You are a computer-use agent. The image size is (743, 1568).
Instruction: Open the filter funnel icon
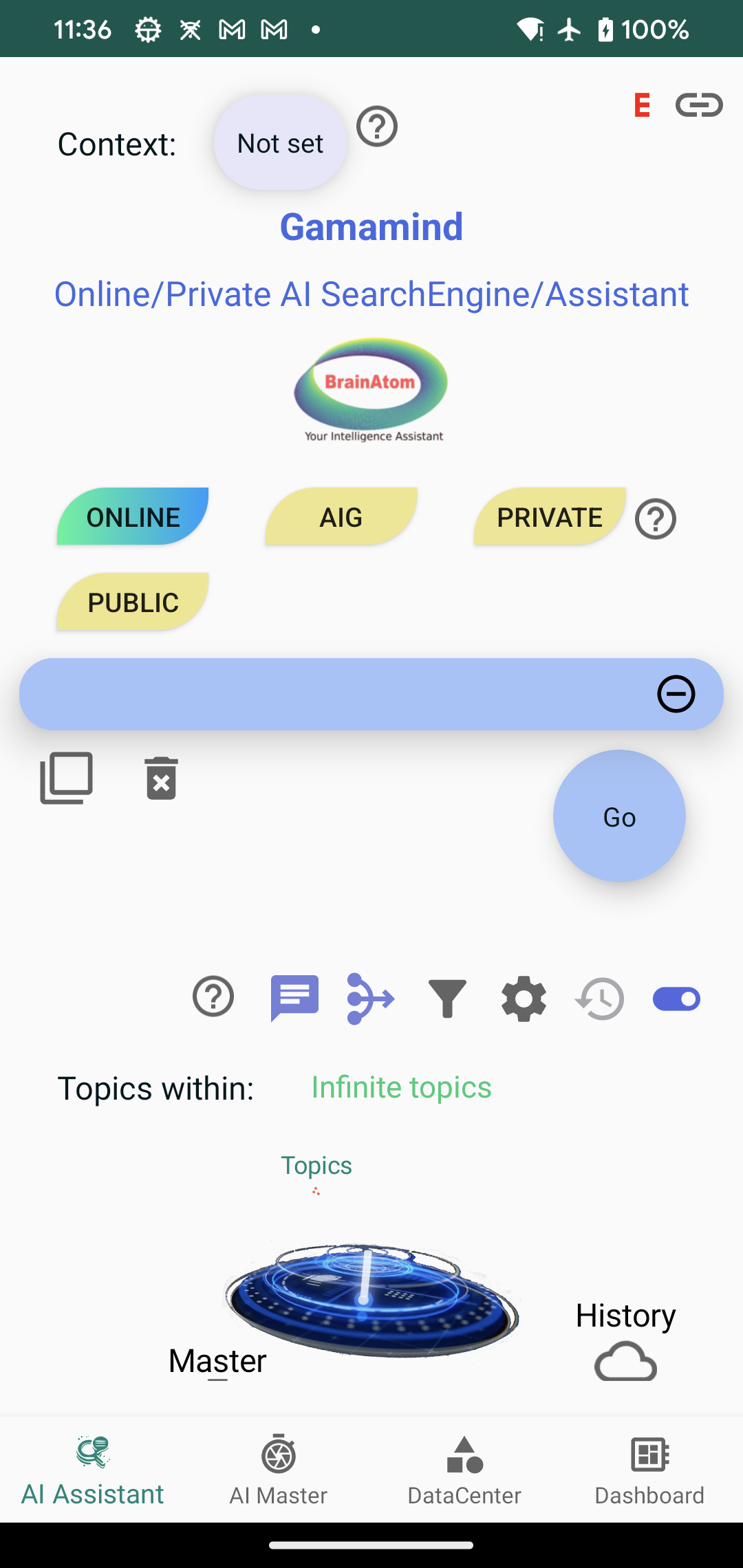pyautogui.click(x=447, y=999)
